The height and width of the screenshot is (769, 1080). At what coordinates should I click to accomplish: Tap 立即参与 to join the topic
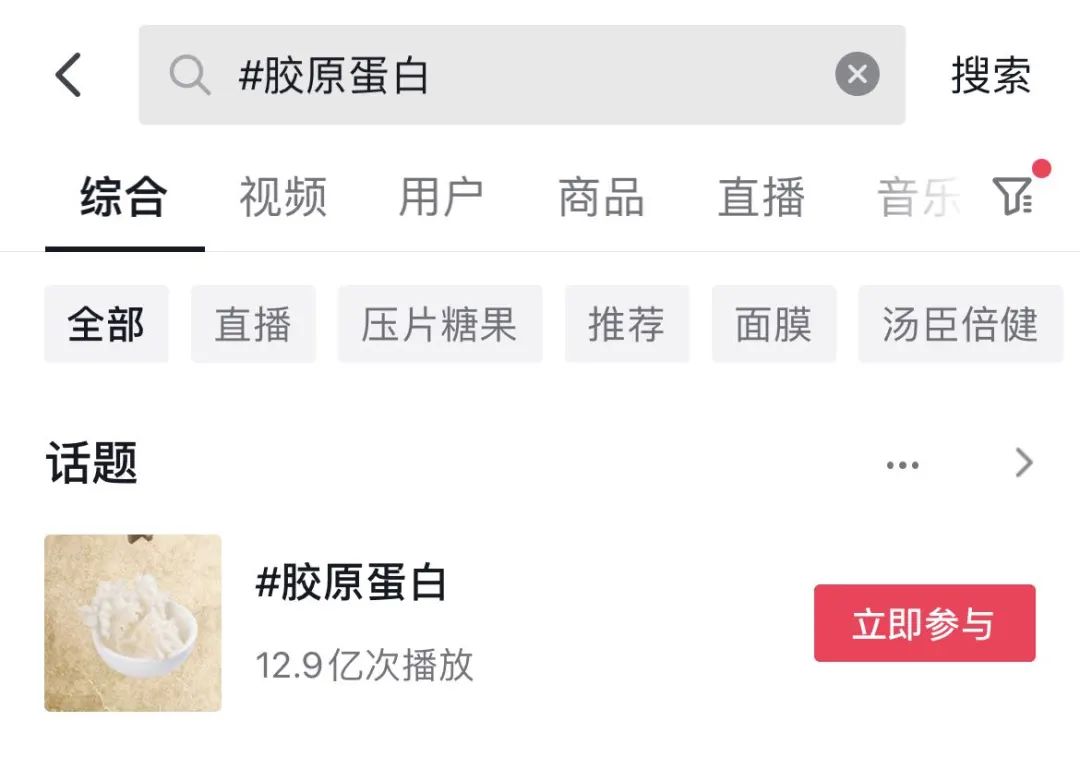coord(924,624)
